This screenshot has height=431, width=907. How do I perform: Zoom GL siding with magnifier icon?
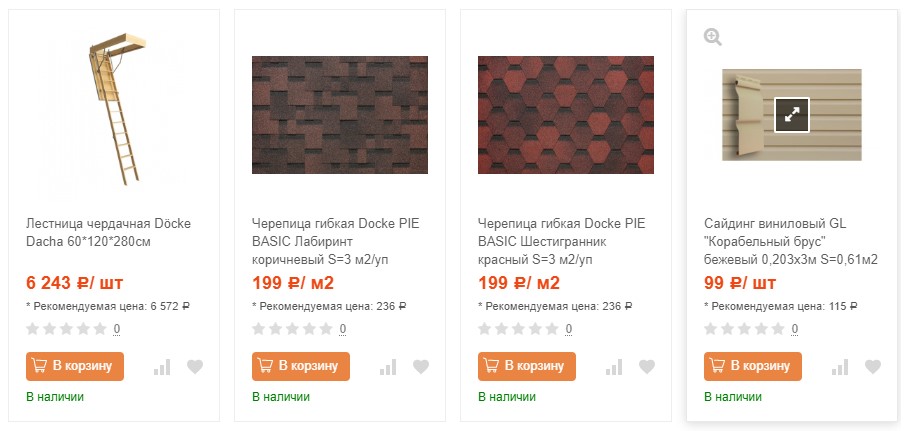[713, 37]
